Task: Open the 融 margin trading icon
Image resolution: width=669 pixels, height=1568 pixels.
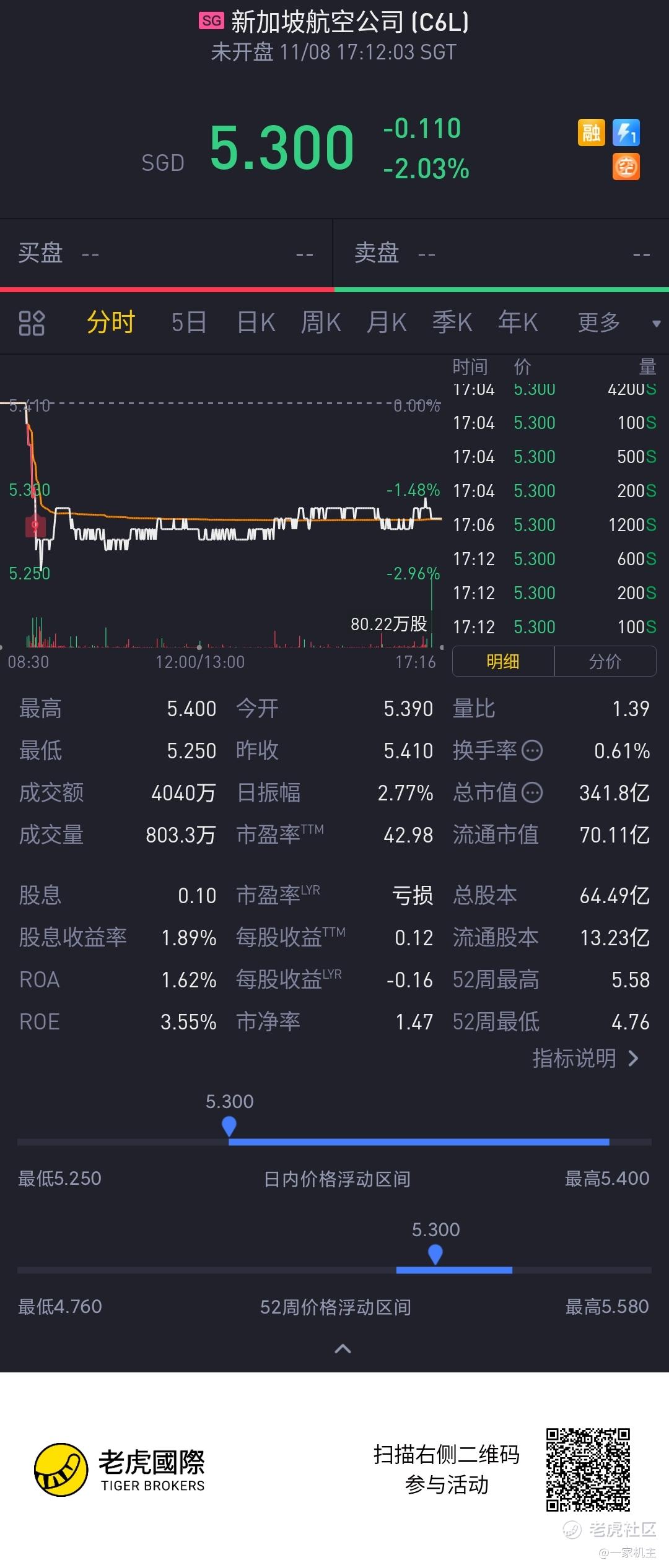Action: click(592, 132)
